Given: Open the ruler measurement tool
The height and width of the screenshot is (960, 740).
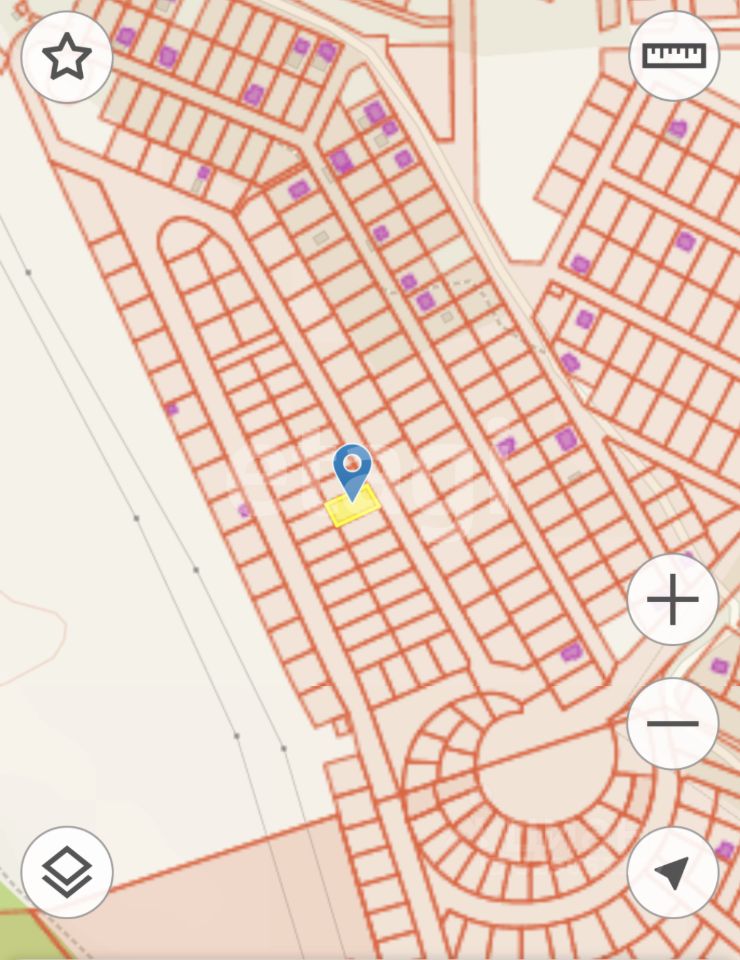Looking at the screenshot, I should (x=674, y=56).
